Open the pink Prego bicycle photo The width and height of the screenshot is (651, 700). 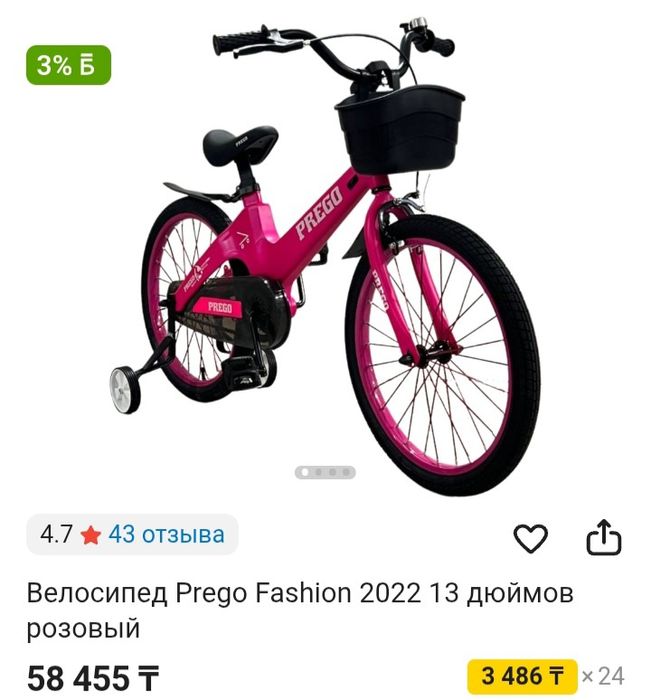(x=330, y=260)
